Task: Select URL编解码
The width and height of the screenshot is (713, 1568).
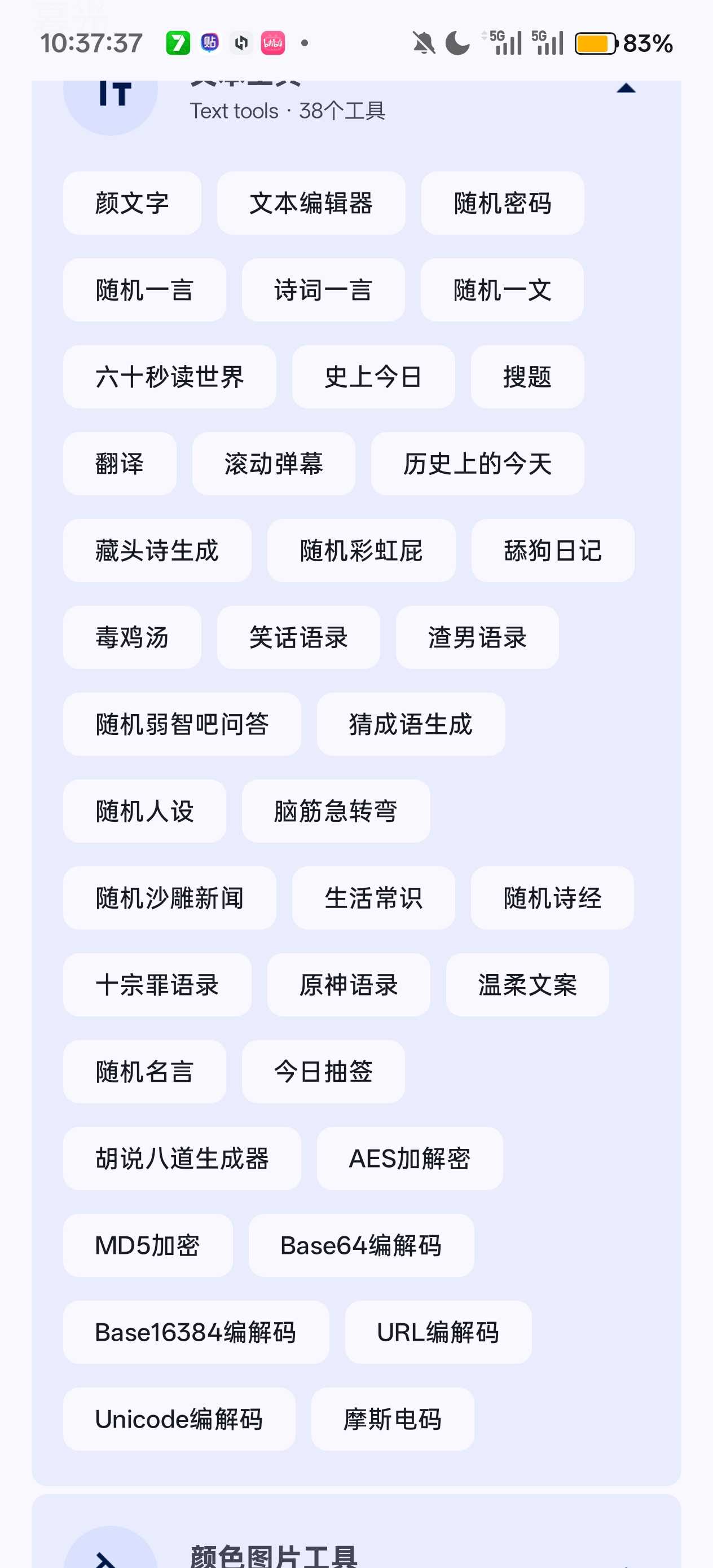Action: click(x=438, y=1332)
